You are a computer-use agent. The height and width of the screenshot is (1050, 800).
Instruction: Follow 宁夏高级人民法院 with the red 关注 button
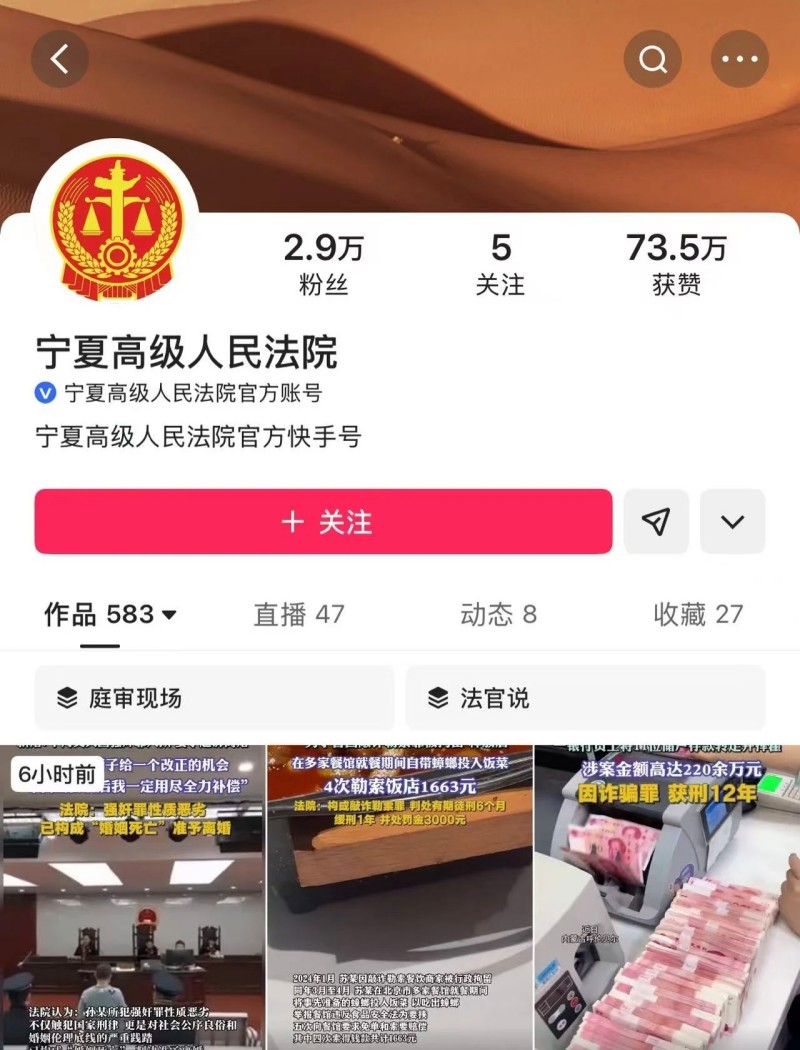pyautogui.click(x=323, y=522)
